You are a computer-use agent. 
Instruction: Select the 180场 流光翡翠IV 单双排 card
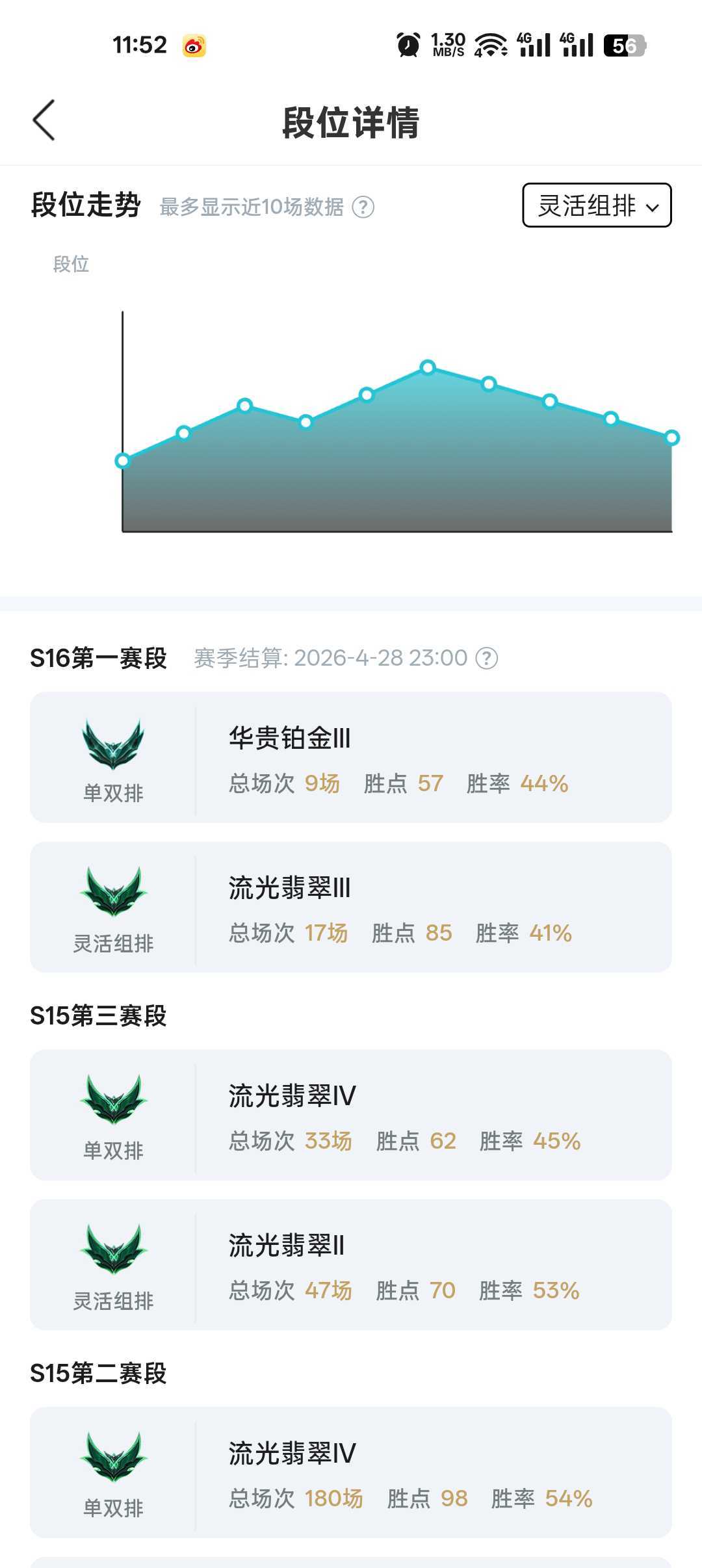[351, 1472]
